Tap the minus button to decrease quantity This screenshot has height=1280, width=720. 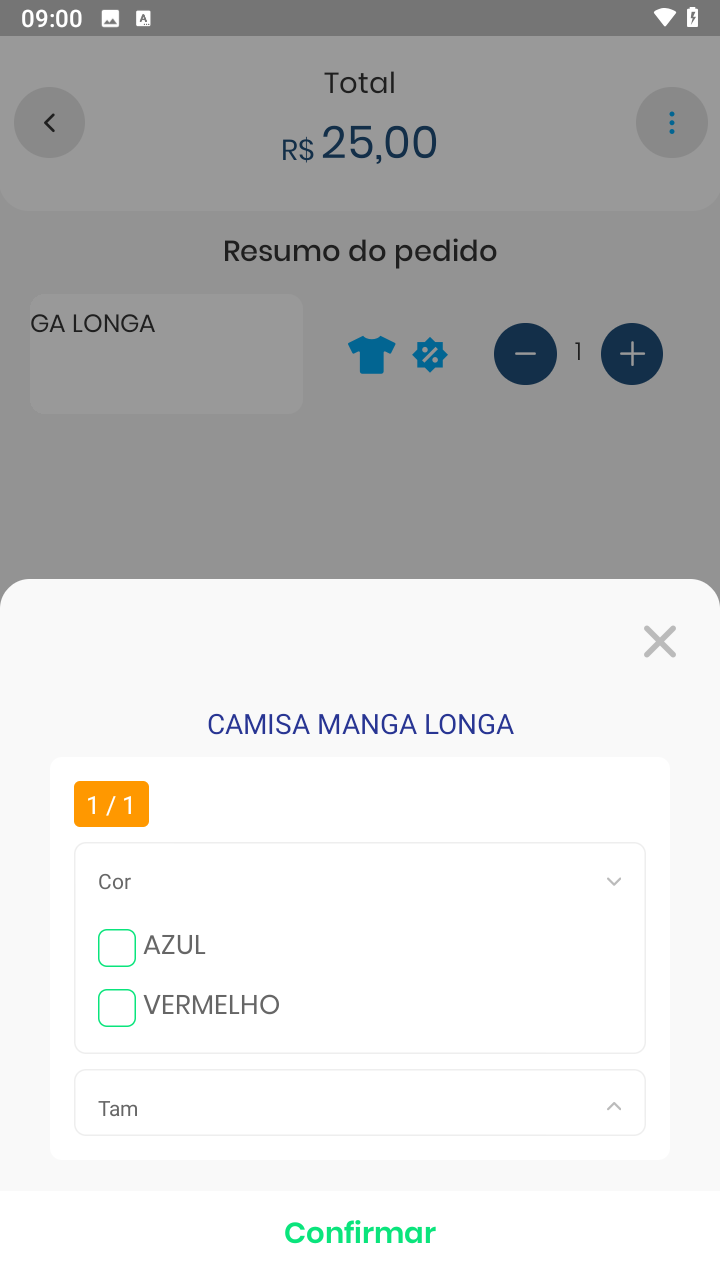click(525, 353)
